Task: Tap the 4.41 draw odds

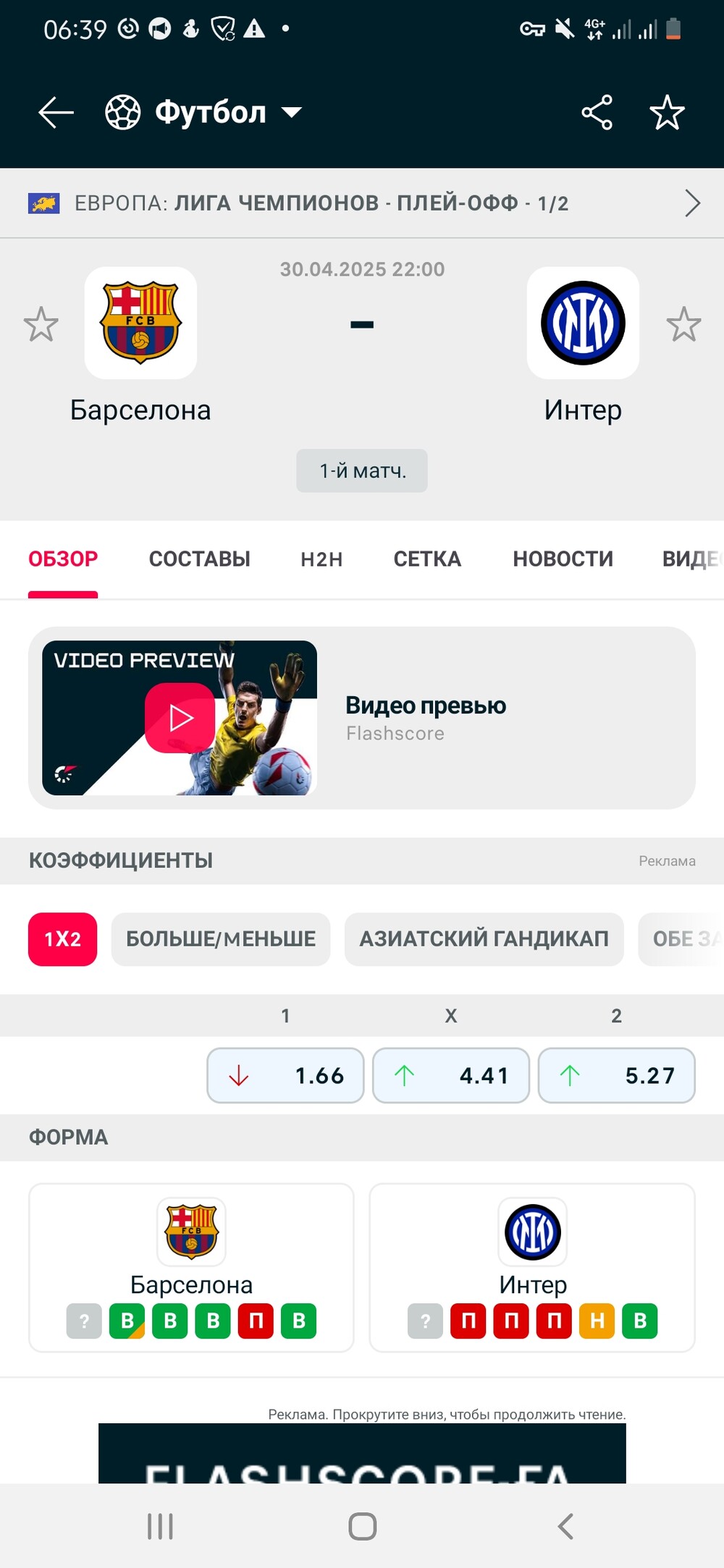Action: [x=451, y=1075]
